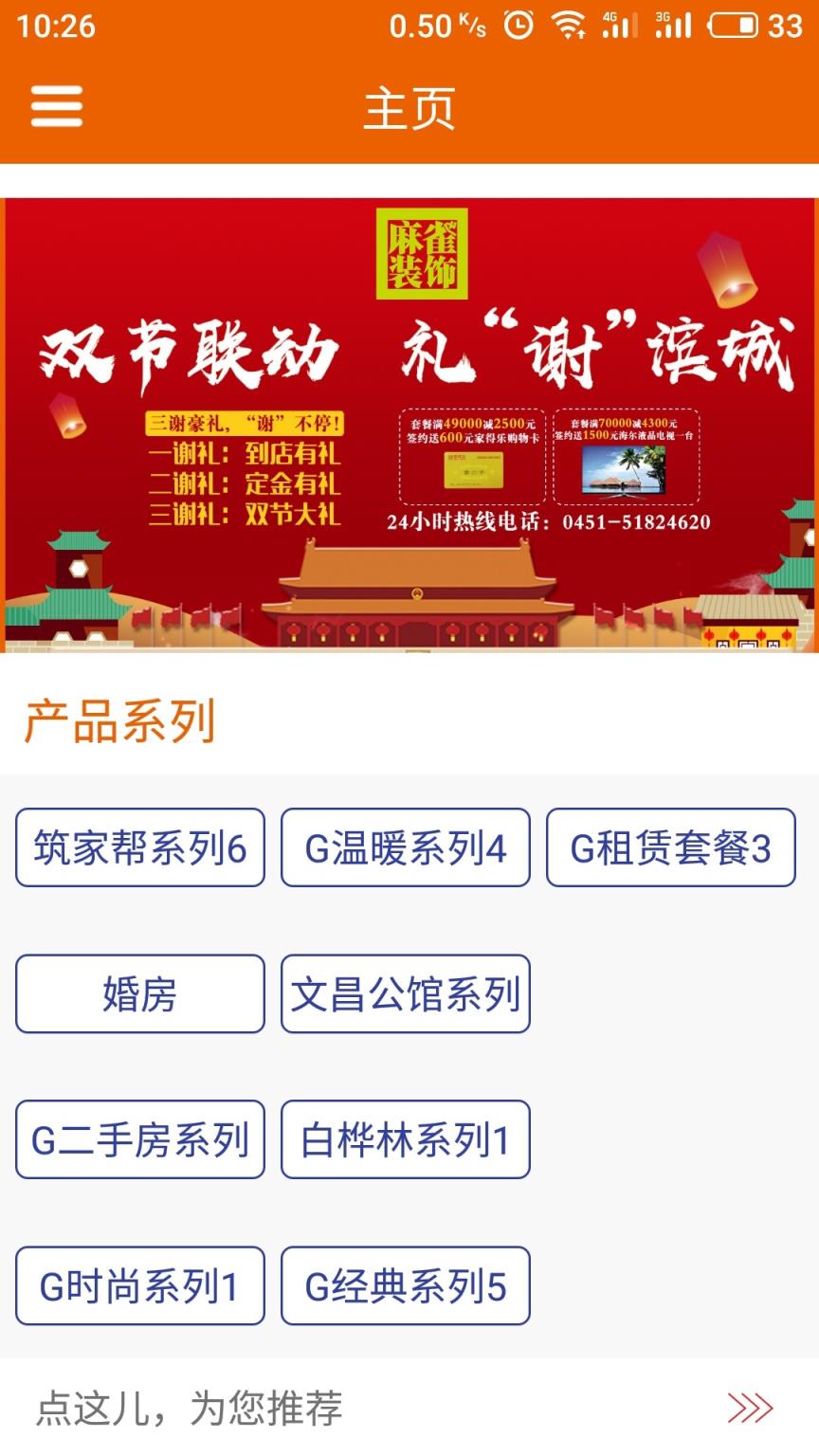Viewport: 819px width, 1456px height.
Task: Select the 筑家帮系列6 product series
Action: click(140, 847)
